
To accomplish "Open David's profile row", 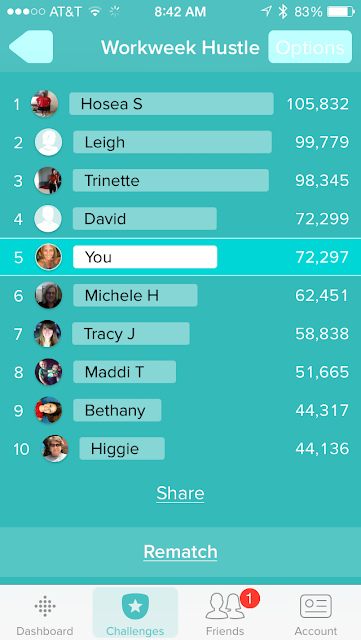I will (x=180, y=219).
